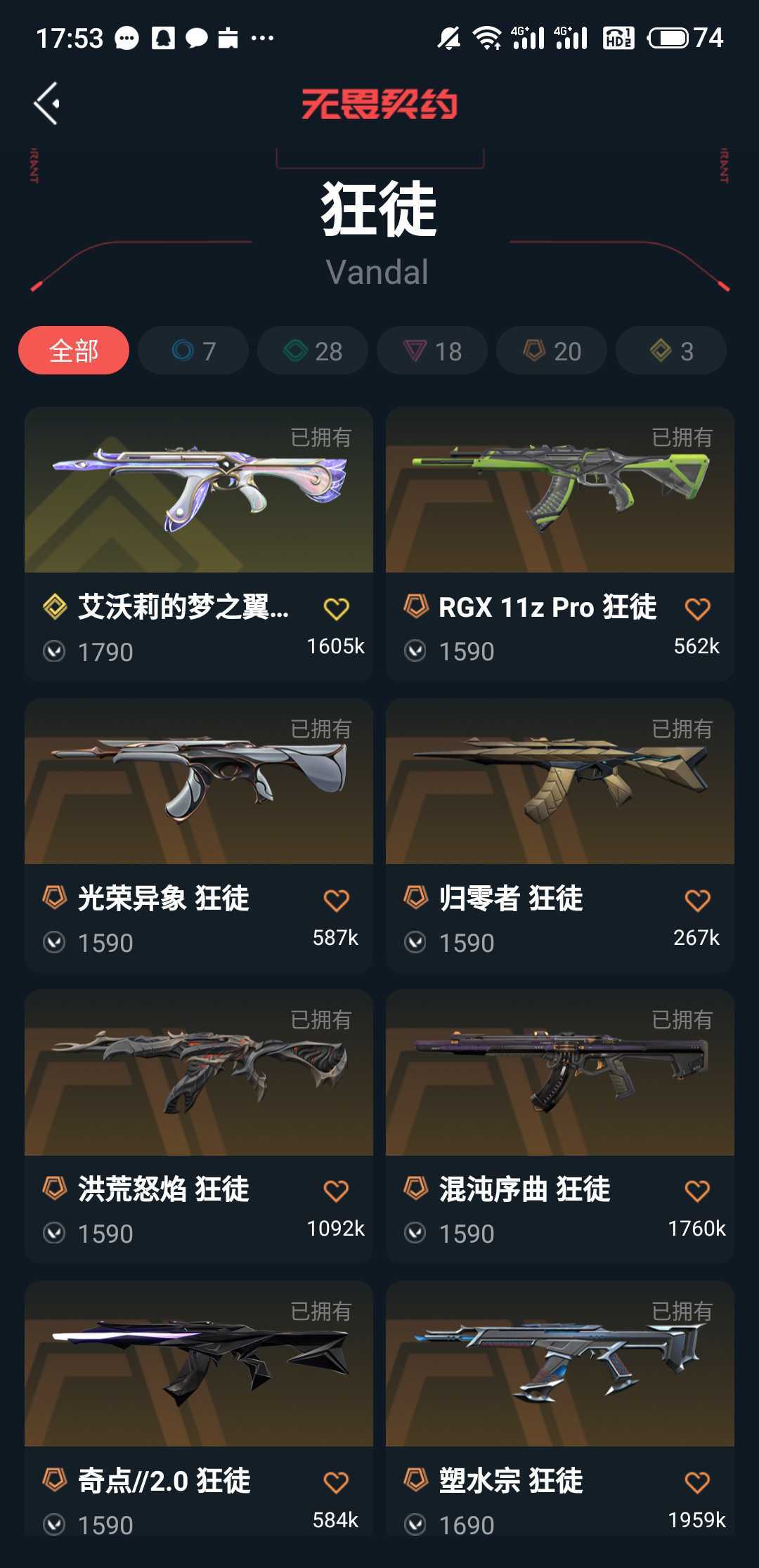Select the 全部 filter tab

coord(73,351)
